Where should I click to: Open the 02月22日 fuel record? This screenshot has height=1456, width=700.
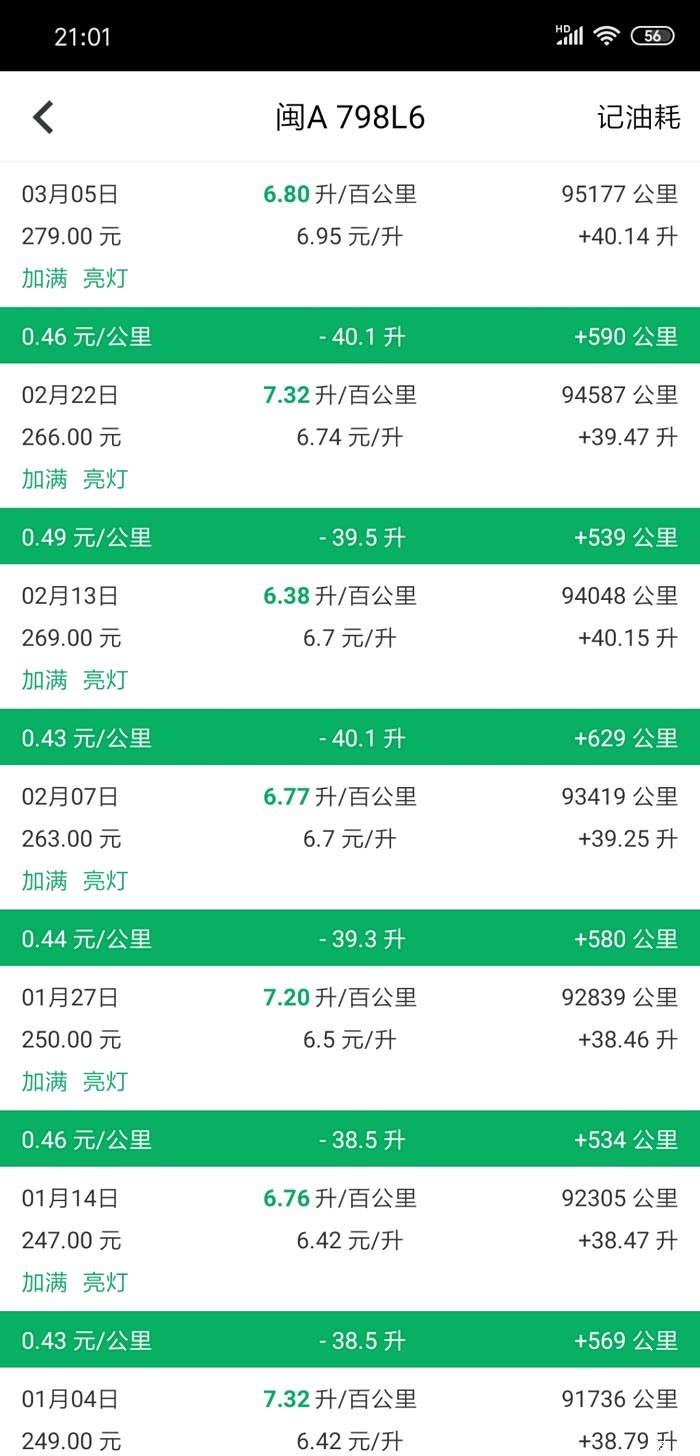tap(350, 436)
